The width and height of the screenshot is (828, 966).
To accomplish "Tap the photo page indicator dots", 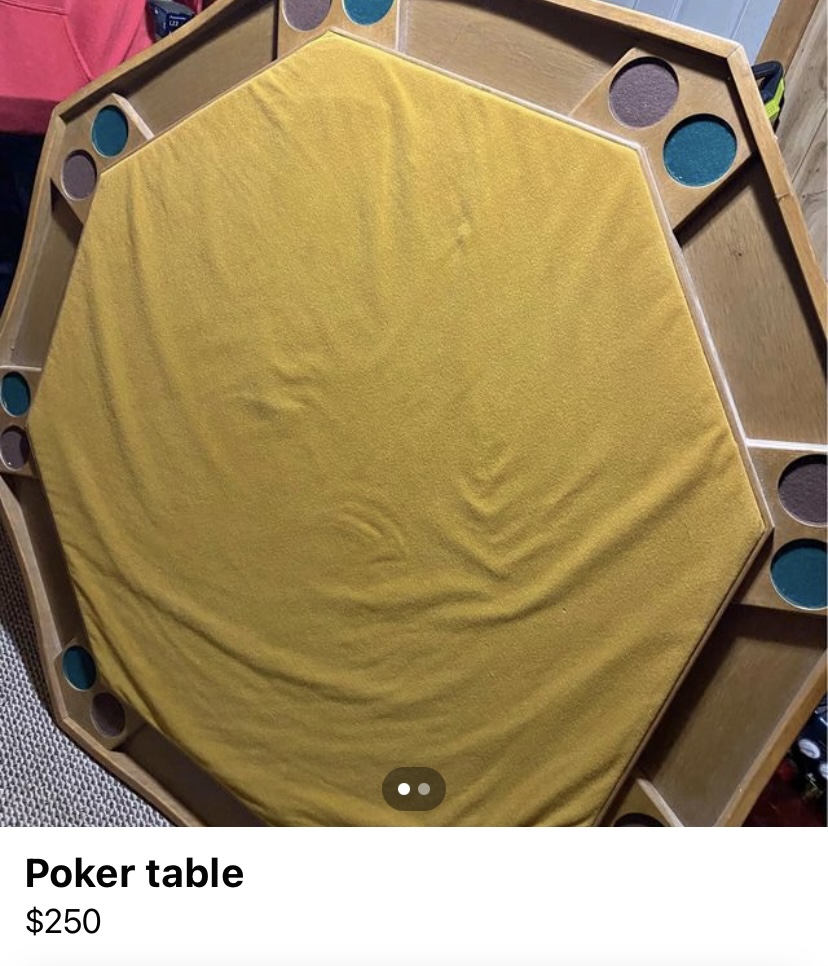I will click(x=413, y=789).
